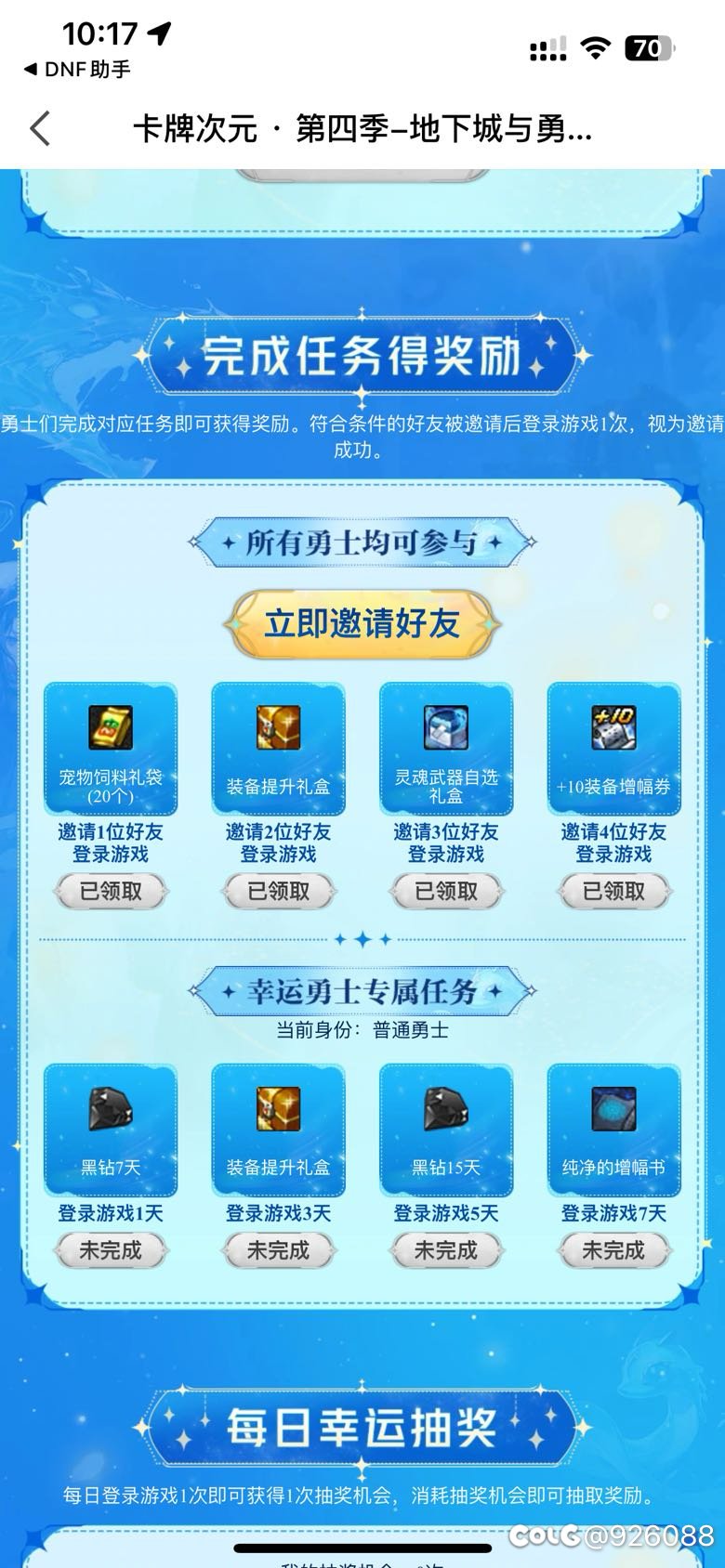Viewport: 725px width, 1568px height.
Task: Open +10装备增幅券 reward tile
Action: [x=613, y=749]
